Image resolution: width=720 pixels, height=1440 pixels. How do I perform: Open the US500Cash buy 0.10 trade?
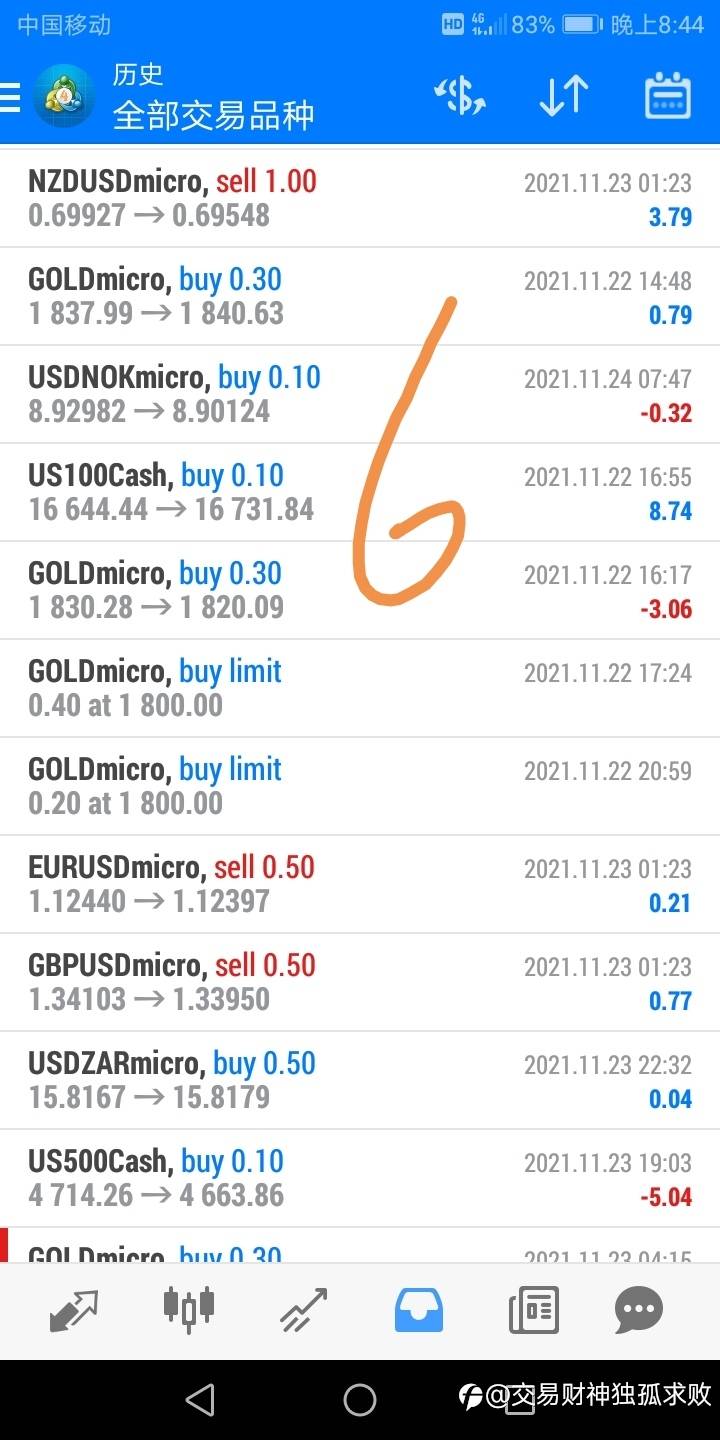(x=360, y=1178)
